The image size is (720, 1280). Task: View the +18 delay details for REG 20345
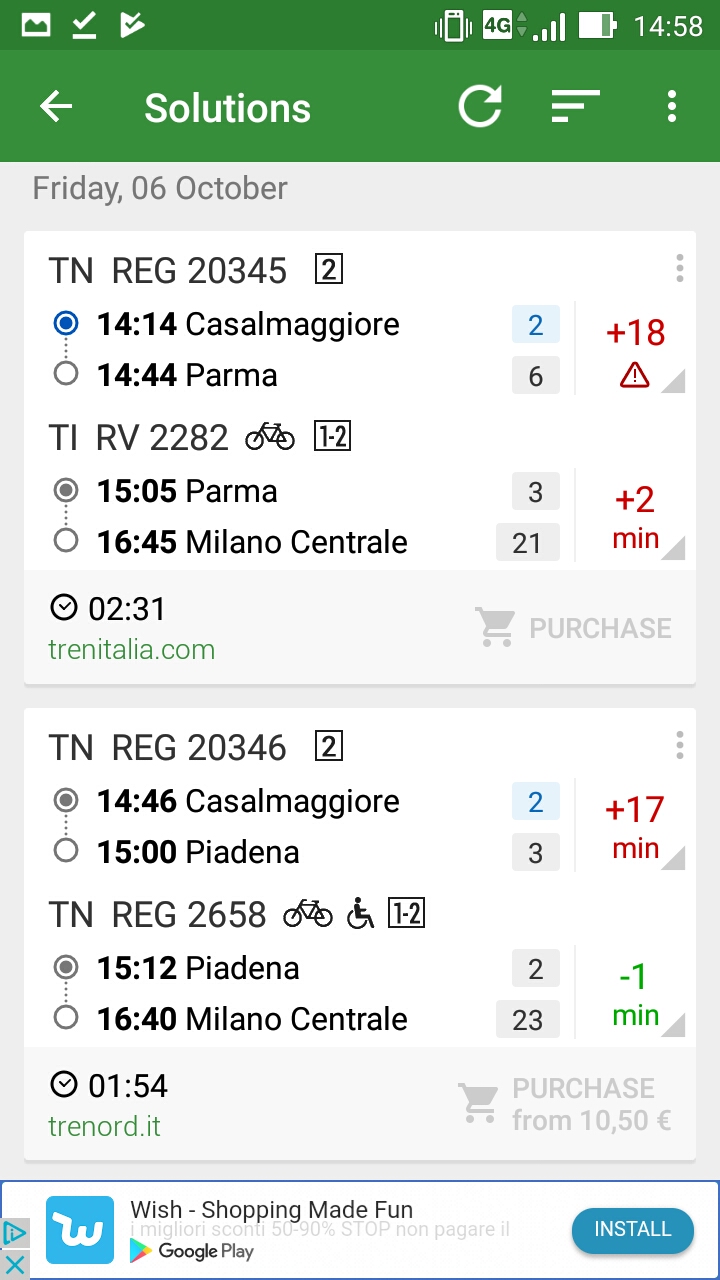pos(635,350)
